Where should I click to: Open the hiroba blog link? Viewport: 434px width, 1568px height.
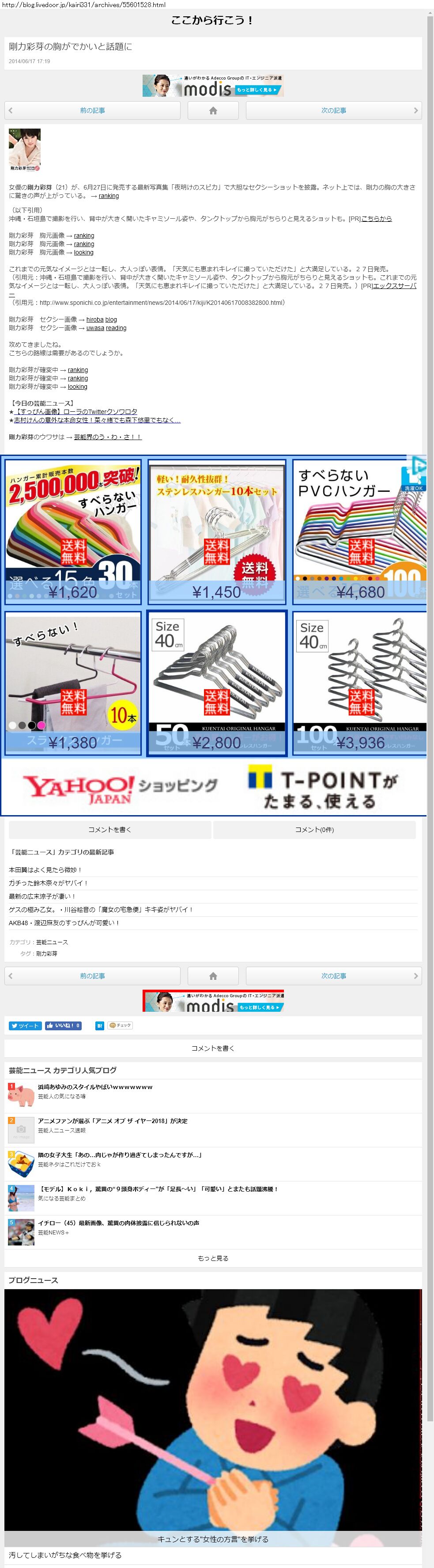coord(101,319)
